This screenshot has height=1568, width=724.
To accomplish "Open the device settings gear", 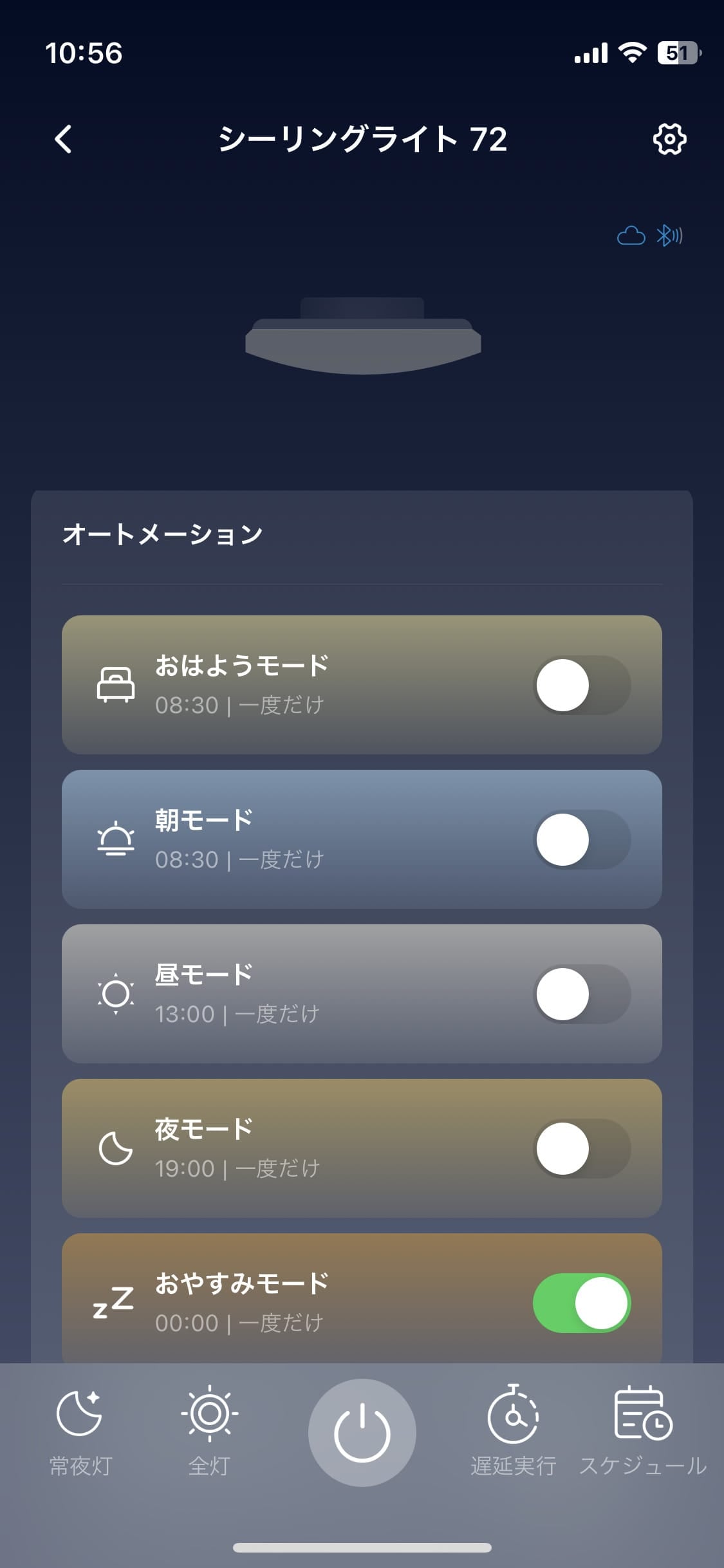I will 669,139.
